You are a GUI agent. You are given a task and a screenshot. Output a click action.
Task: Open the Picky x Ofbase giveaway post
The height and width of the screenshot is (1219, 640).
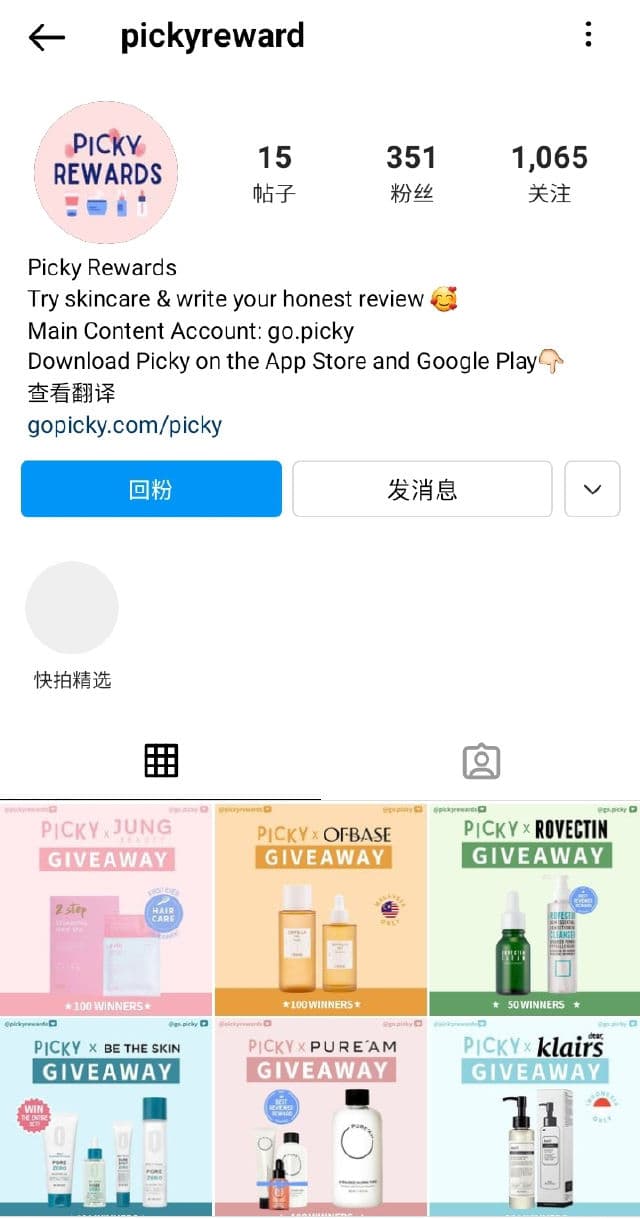click(321, 908)
